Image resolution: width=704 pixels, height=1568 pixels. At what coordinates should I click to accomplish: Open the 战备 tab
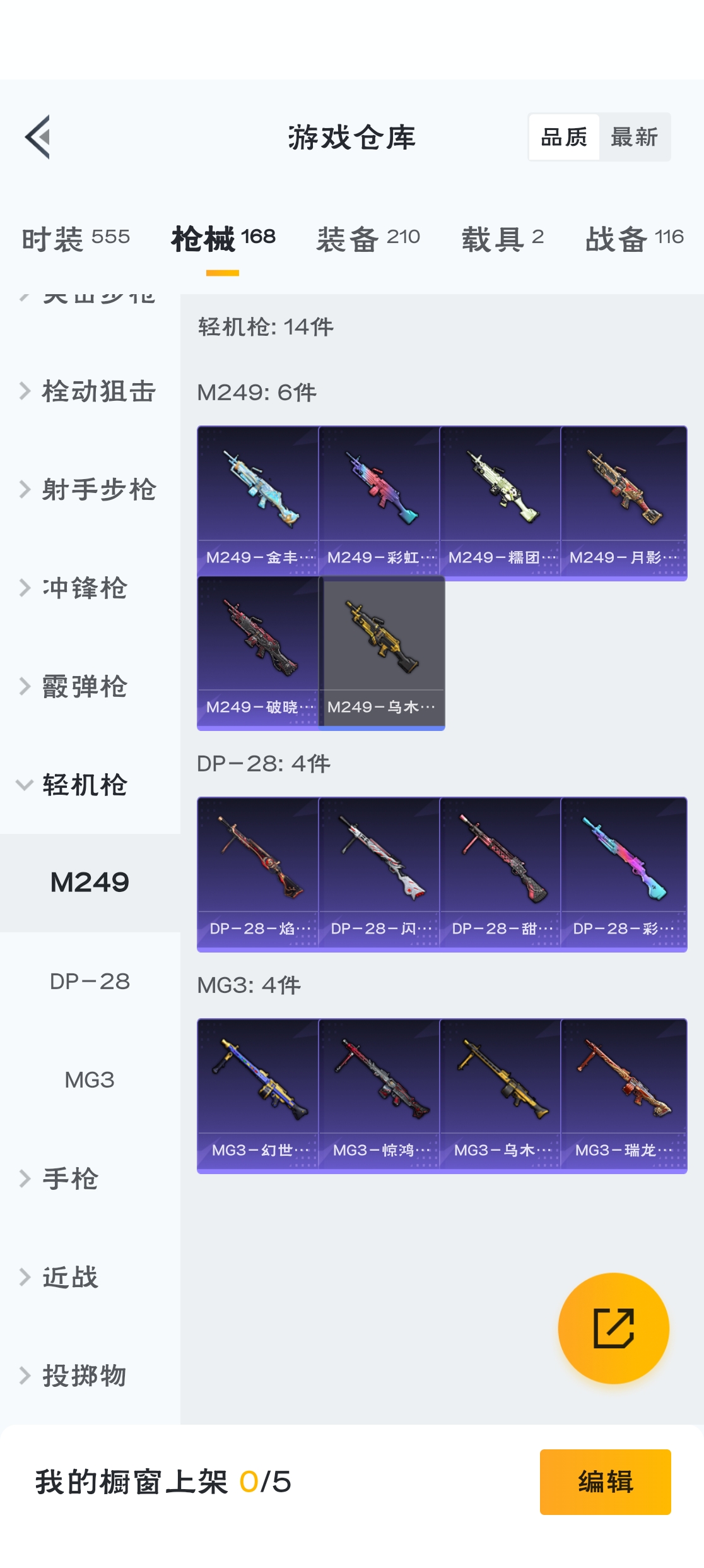[634, 239]
